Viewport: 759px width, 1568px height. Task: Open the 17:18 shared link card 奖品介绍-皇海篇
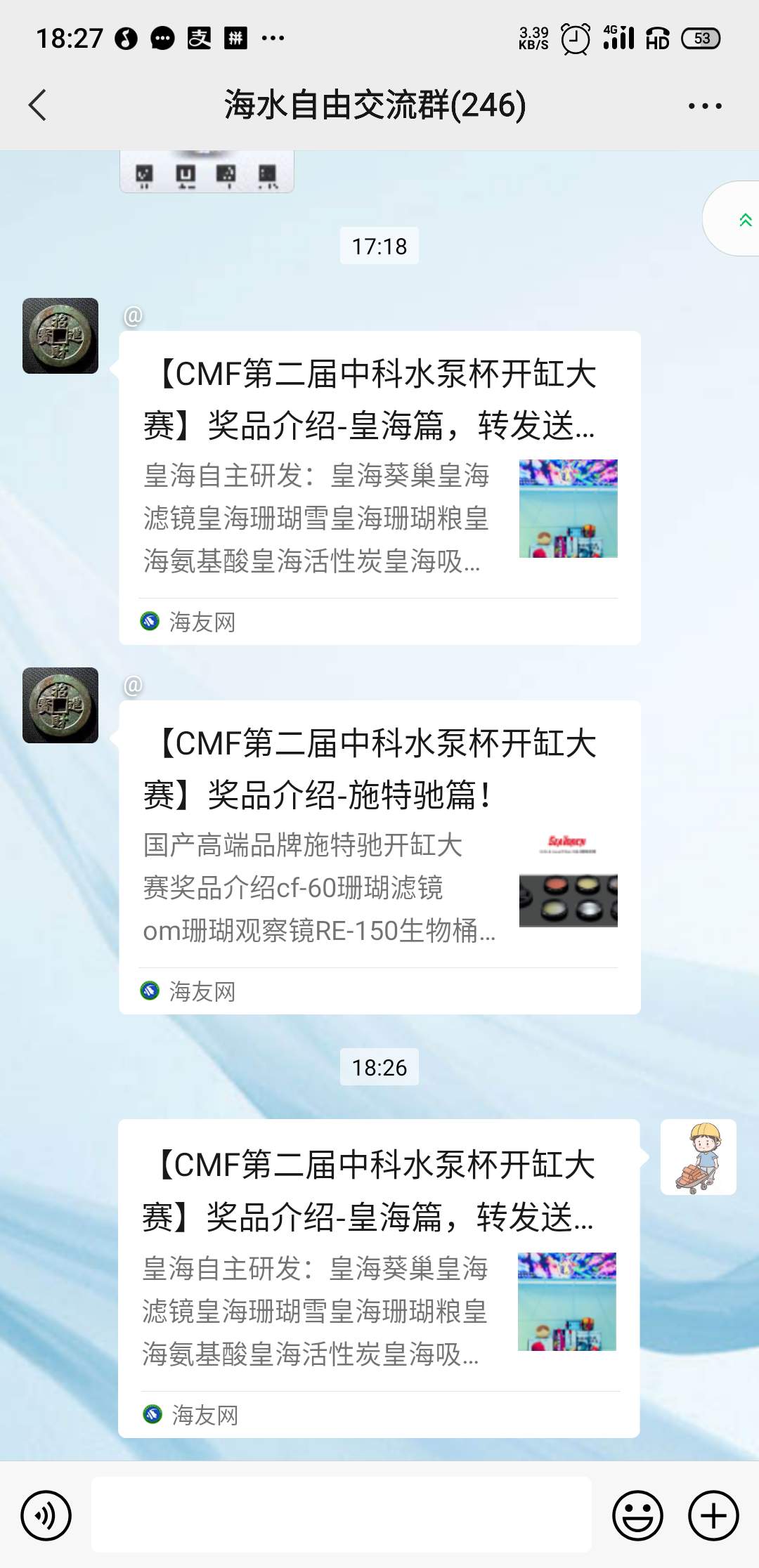pyautogui.click(x=379, y=487)
